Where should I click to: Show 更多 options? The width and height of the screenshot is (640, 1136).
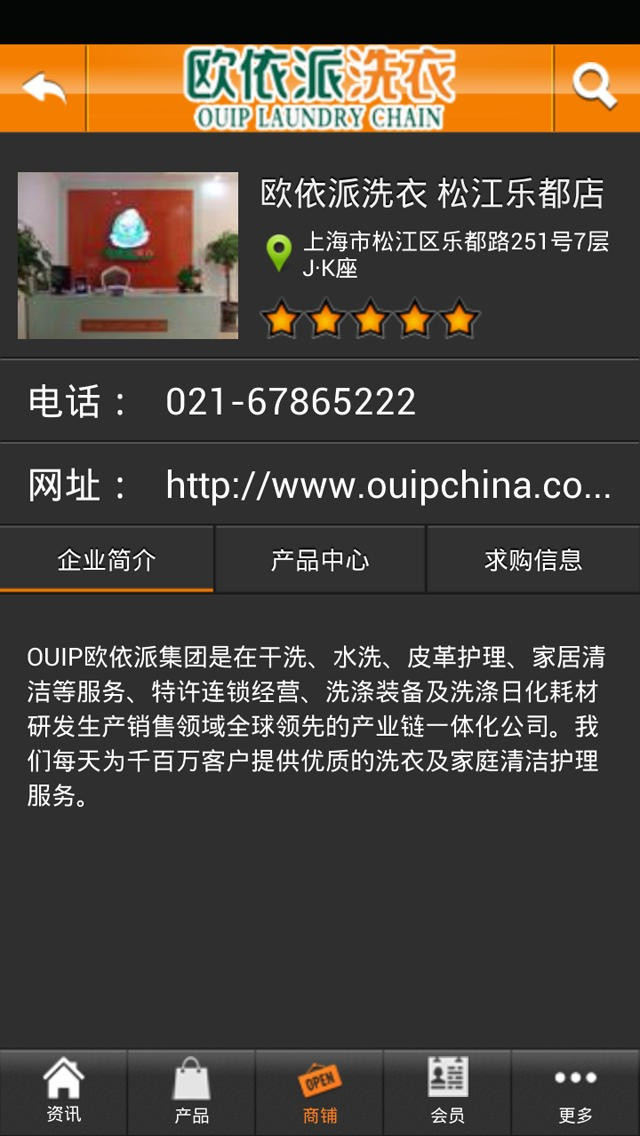(x=576, y=1092)
